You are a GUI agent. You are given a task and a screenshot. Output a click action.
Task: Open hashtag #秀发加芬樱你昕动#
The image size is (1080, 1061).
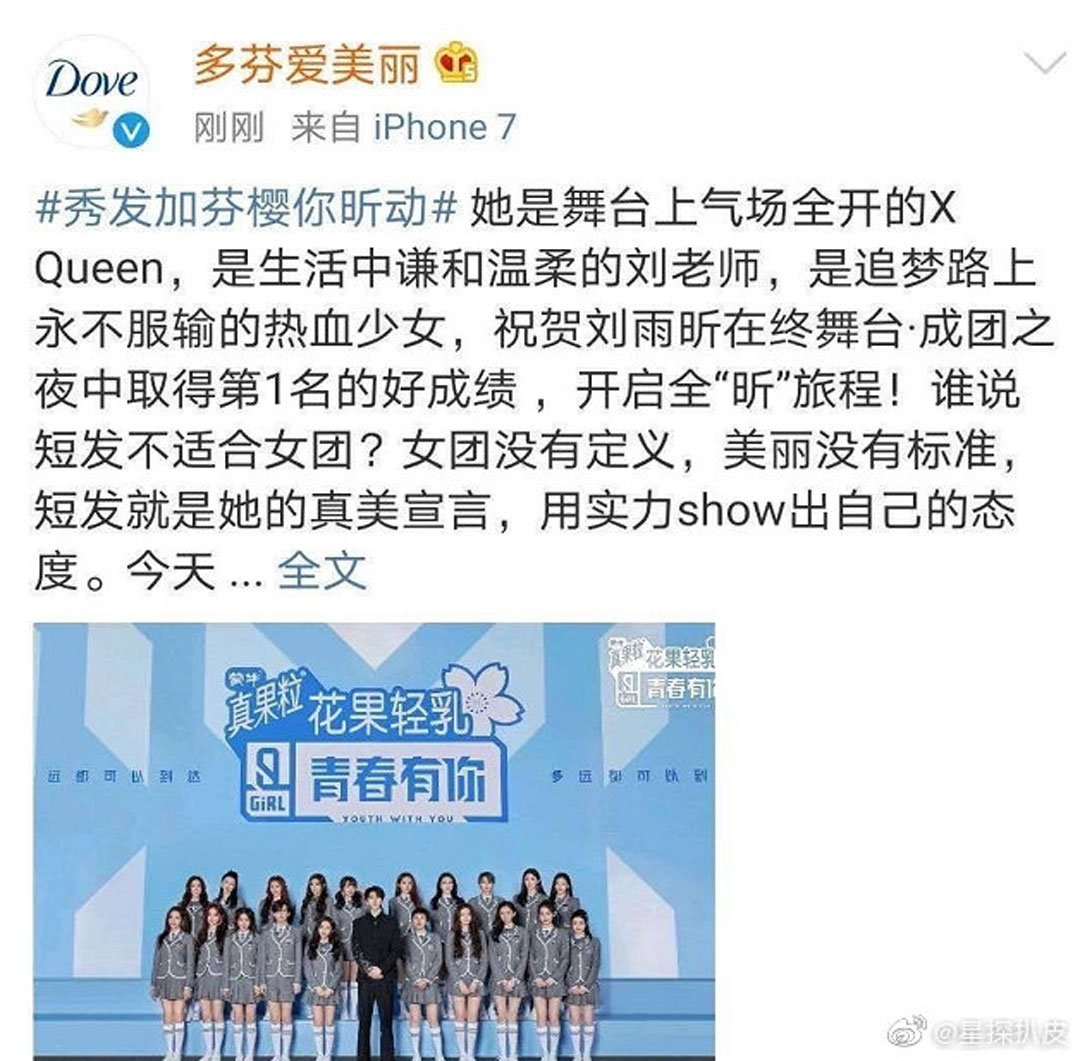245,209
